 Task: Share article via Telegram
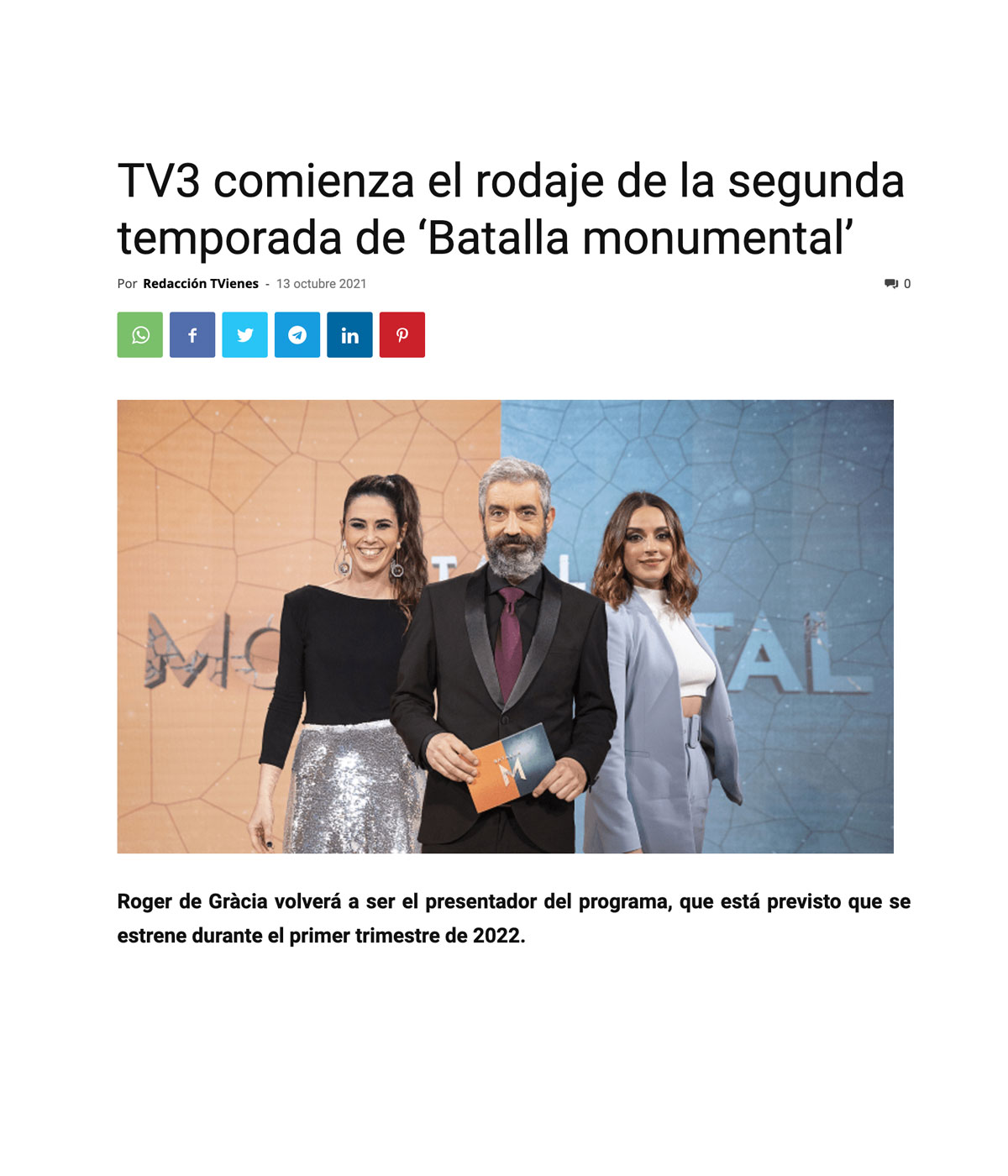(x=297, y=334)
